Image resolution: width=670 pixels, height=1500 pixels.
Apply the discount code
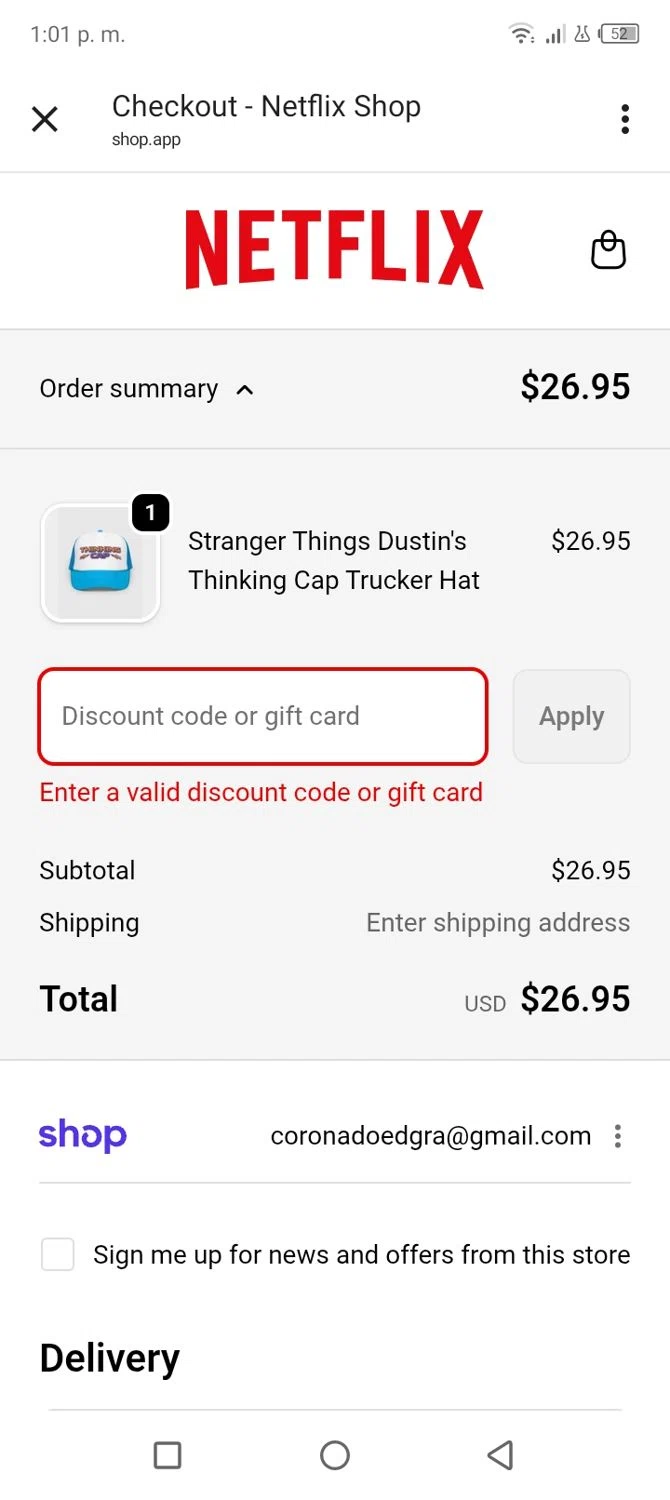pyautogui.click(x=571, y=716)
